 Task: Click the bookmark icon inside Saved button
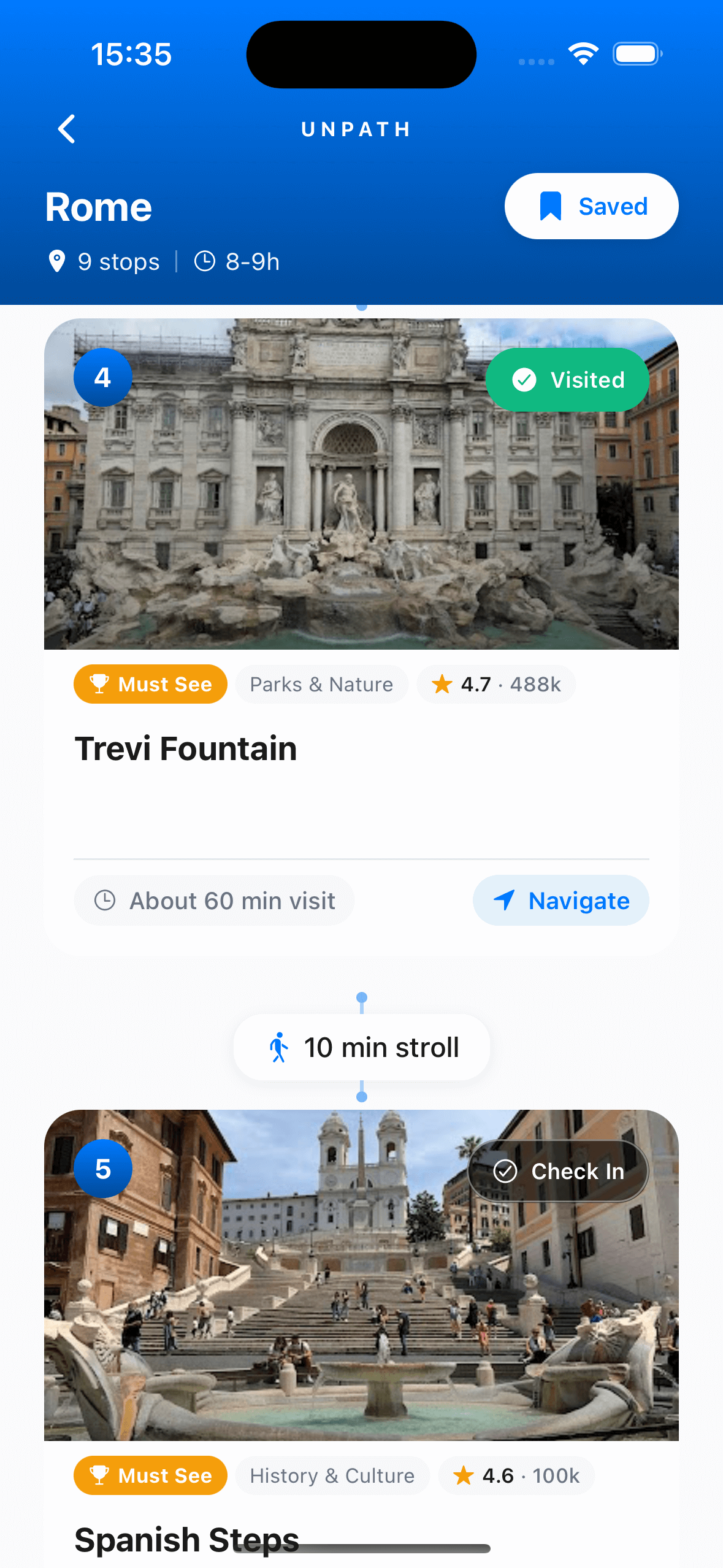pyautogui.click(x=551, y=206)
